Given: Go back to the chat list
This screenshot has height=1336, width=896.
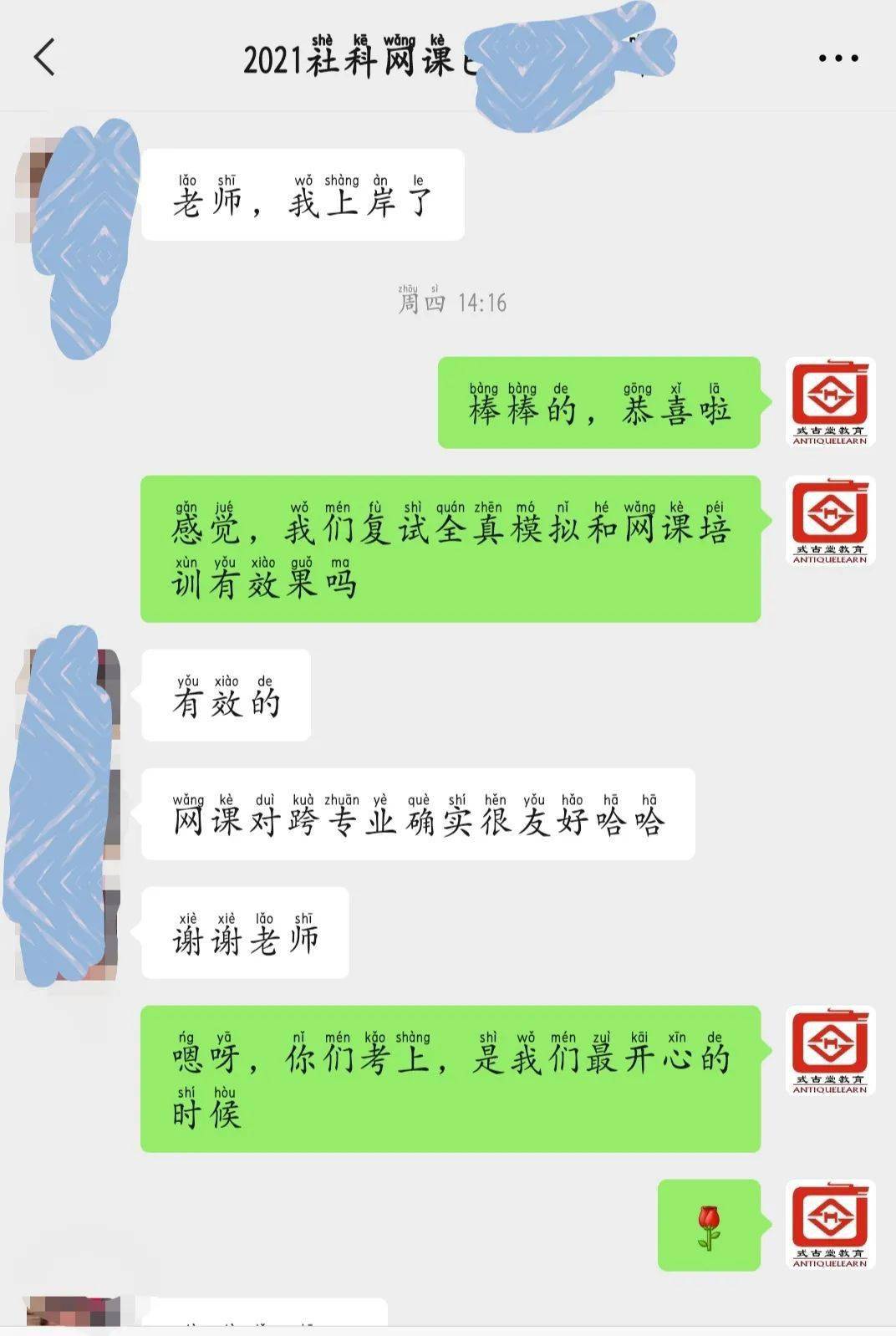Looking at the screenshot, I should (x=45, y=58).
